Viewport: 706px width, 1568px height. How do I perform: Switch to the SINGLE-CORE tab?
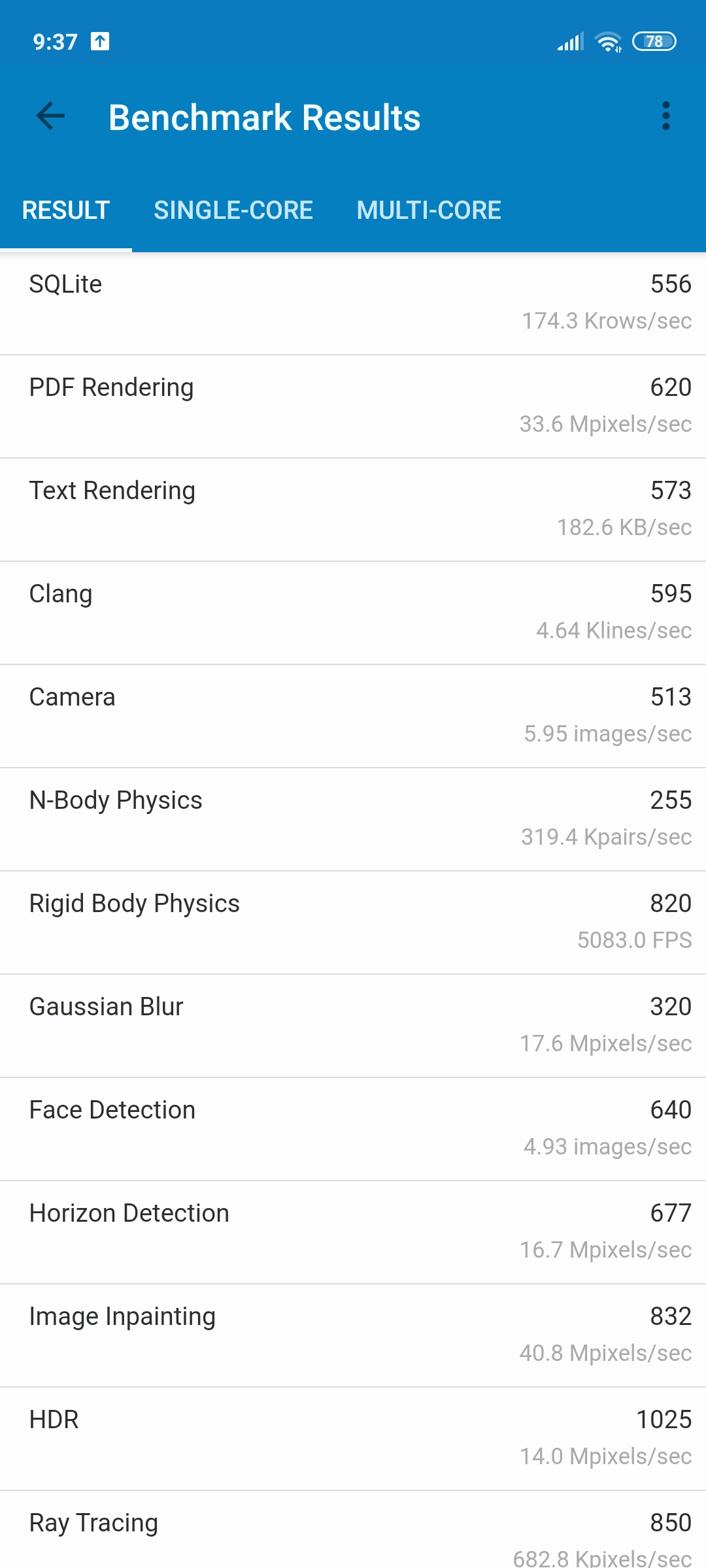[233, 210]
